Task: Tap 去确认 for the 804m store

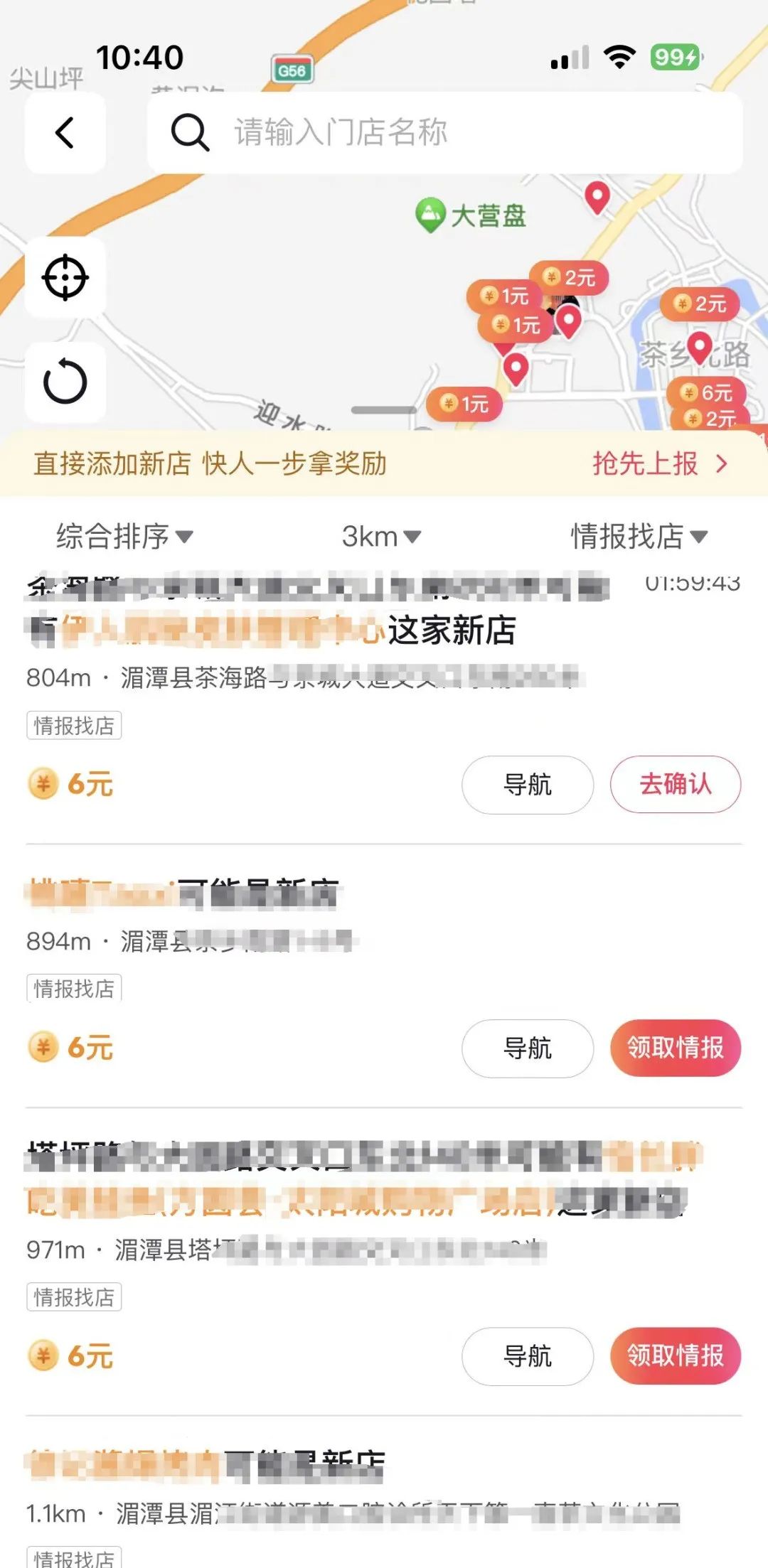Action: coord(676,784)
